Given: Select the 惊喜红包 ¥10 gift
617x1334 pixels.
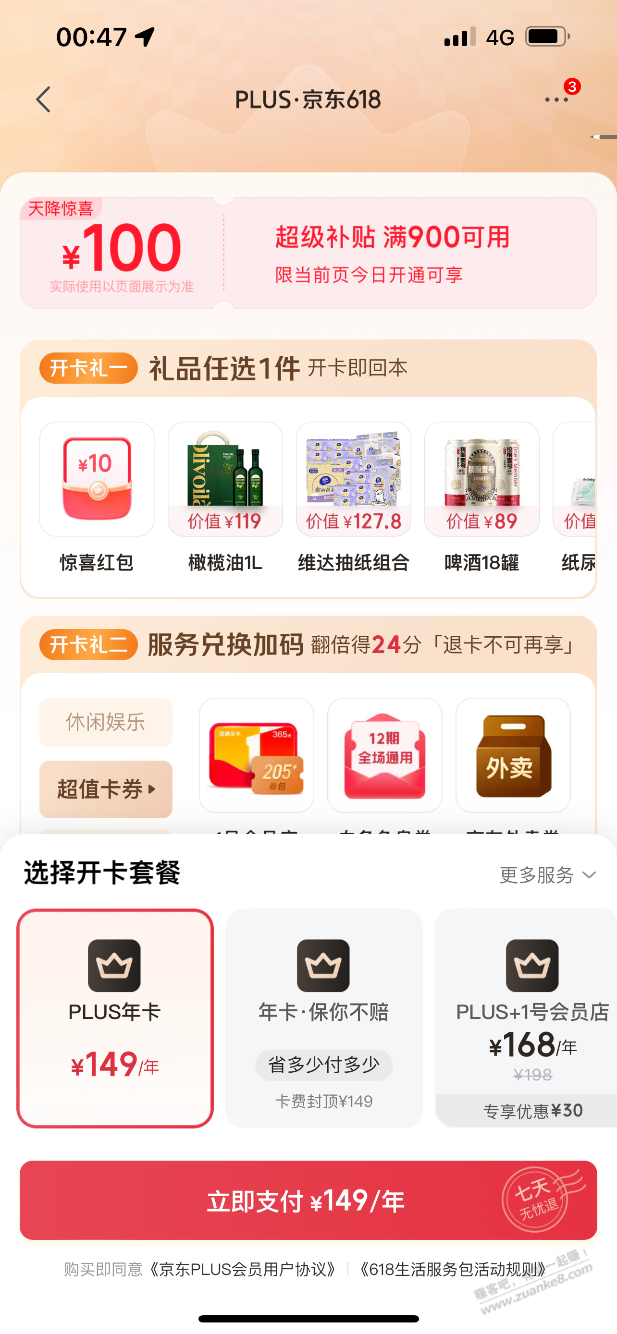Looking at the screenshot, I should (96, 480).
